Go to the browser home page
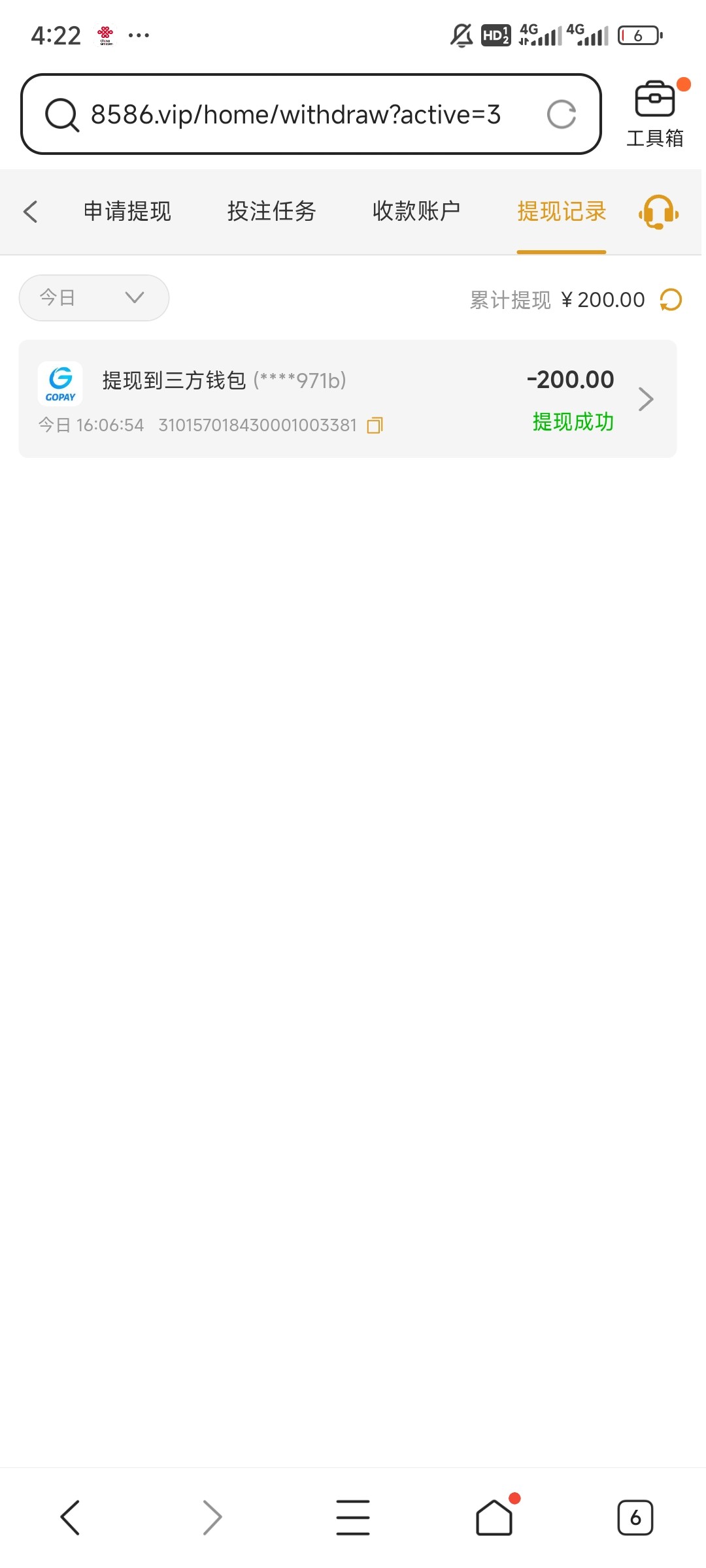The width and height of the screenshot is (706, 1568). coord(495,1516)
